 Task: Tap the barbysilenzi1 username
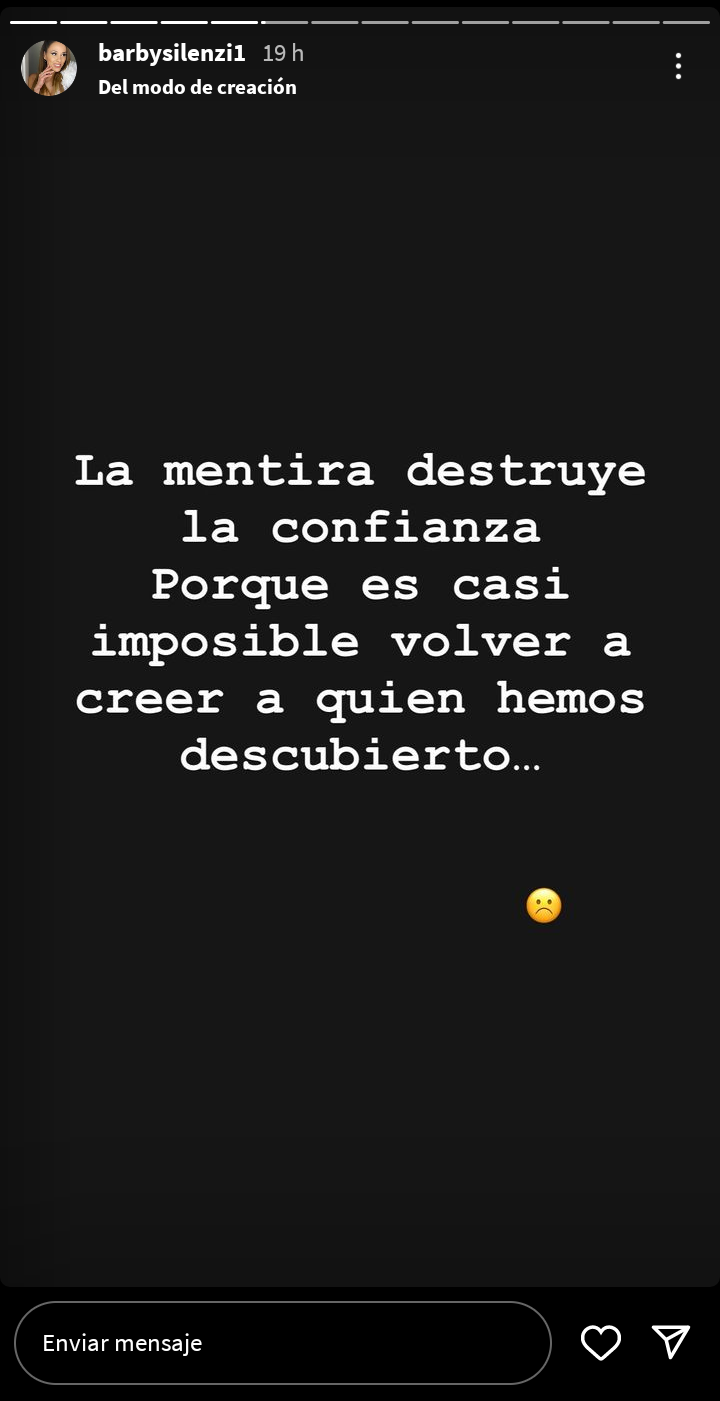171,54
